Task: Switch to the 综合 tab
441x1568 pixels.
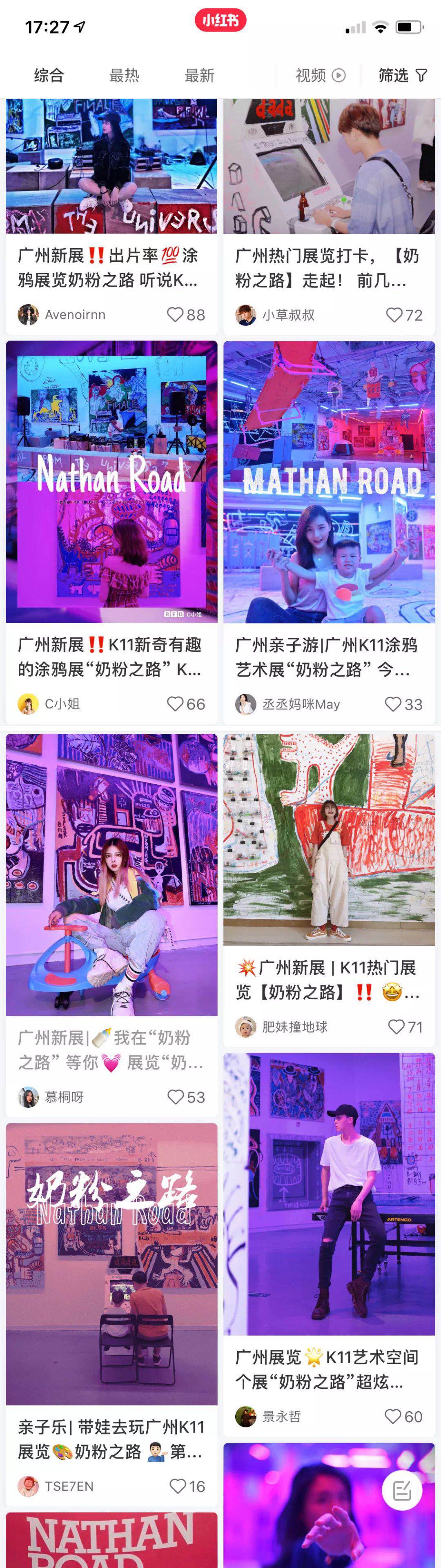Action: [49, 76]
